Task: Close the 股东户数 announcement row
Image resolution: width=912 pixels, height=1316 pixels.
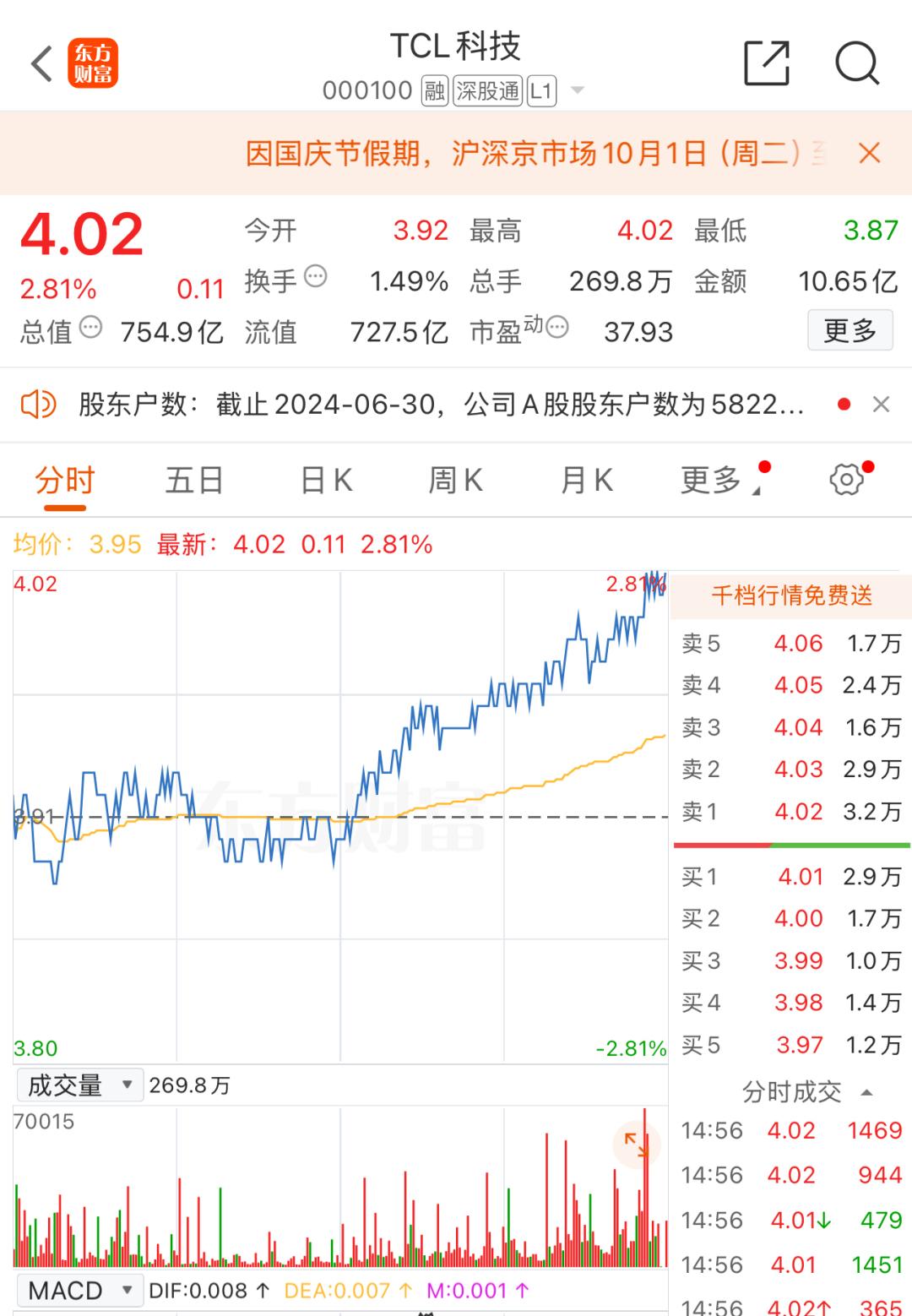Action: click(x=881, y=405)
